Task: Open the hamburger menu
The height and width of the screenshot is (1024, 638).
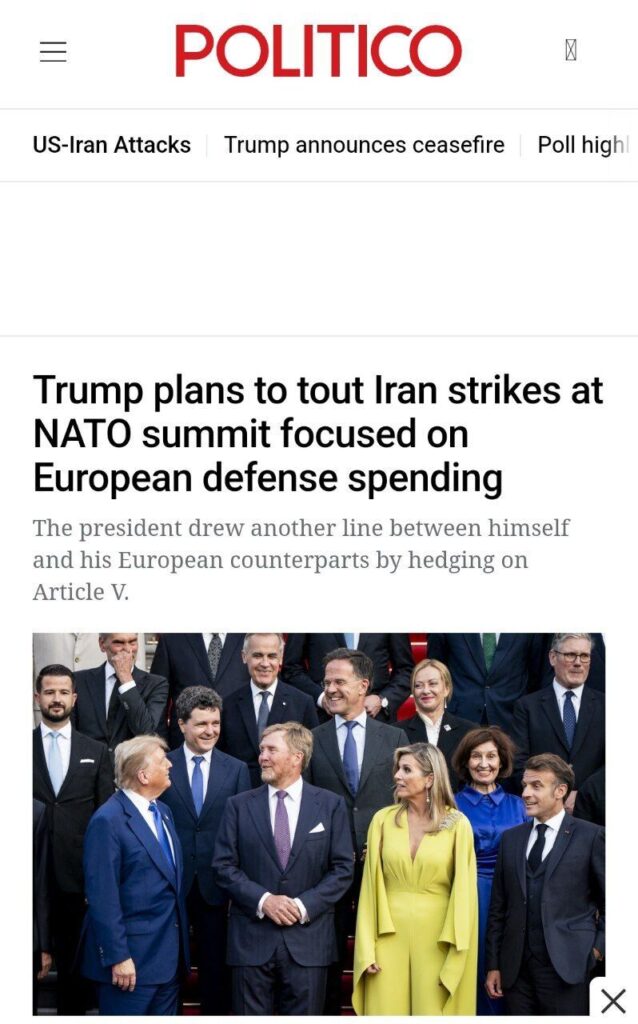Action: click(53, 52)
